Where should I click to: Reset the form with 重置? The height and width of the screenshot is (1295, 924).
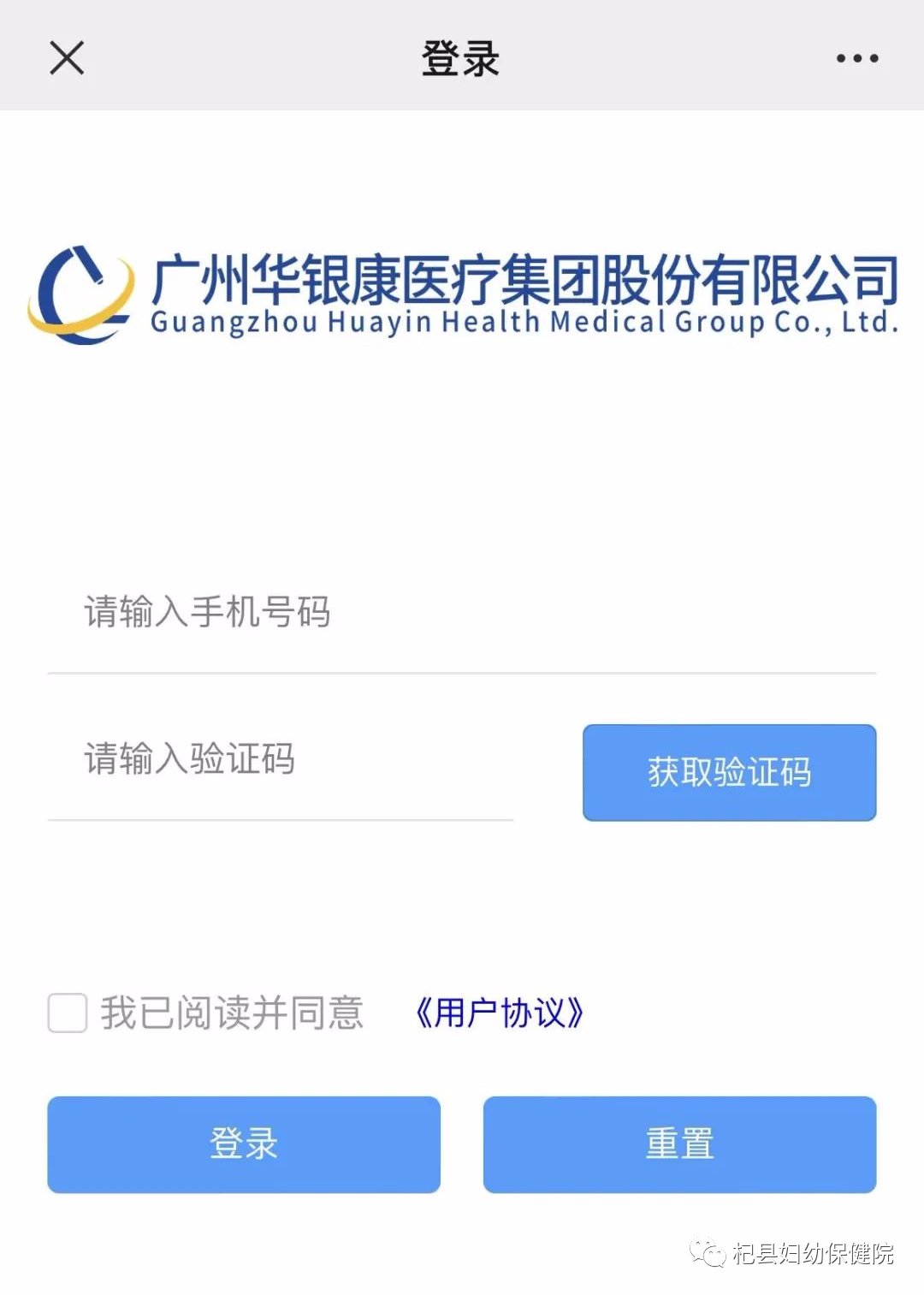click(679, 1144)
